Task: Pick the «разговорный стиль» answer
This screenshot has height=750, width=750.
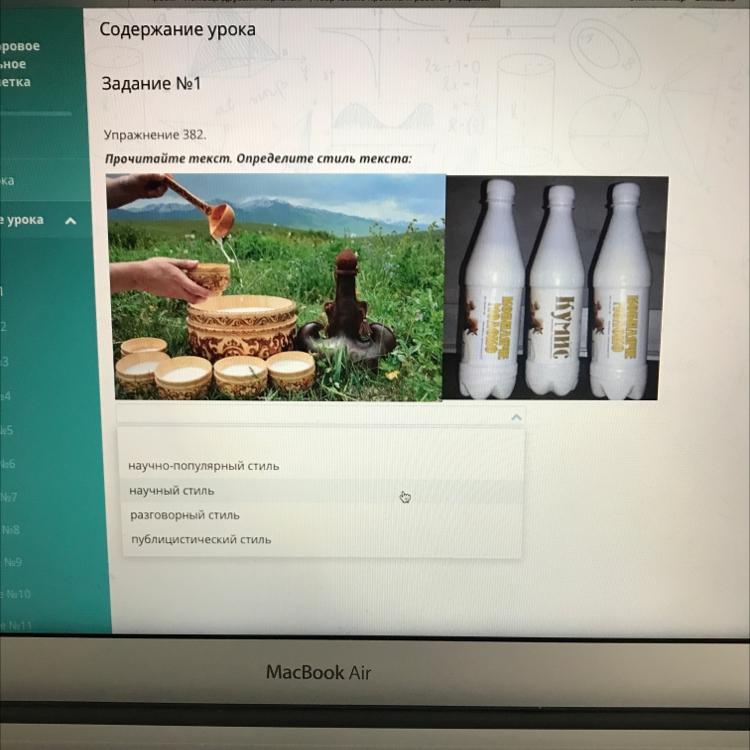Action: pos(185,515)
